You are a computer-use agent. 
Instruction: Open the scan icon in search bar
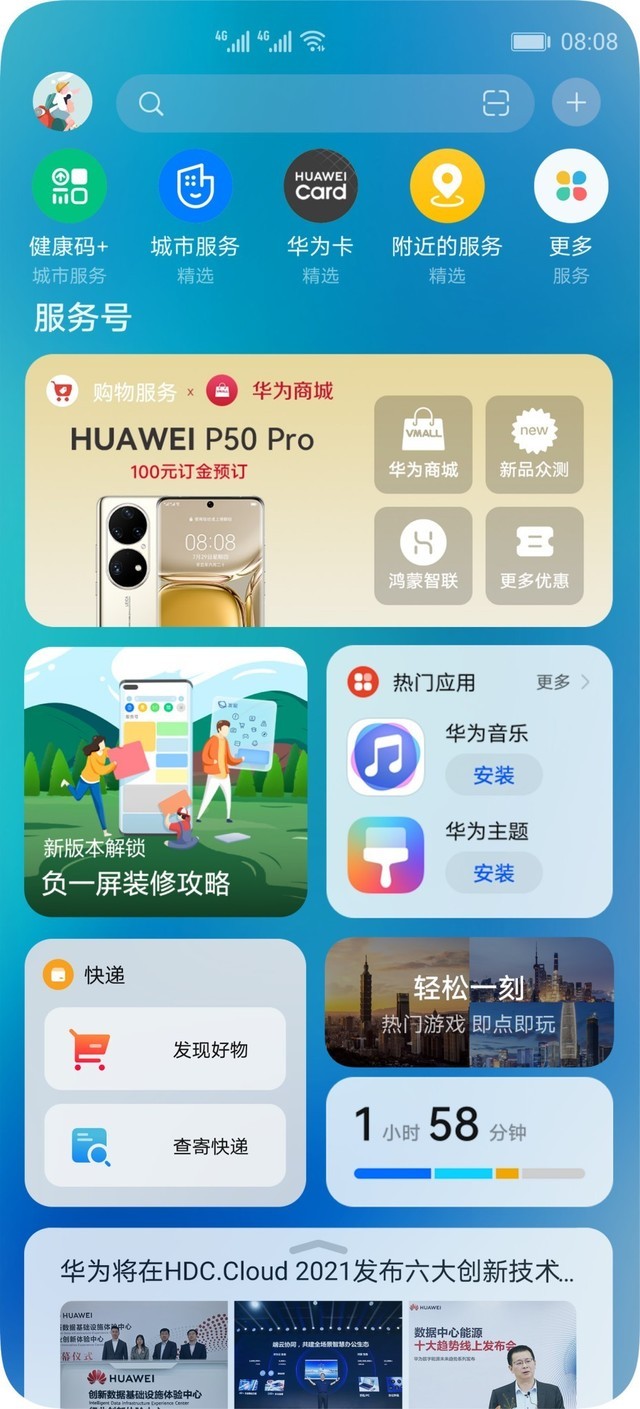click(x=496, y=103)
